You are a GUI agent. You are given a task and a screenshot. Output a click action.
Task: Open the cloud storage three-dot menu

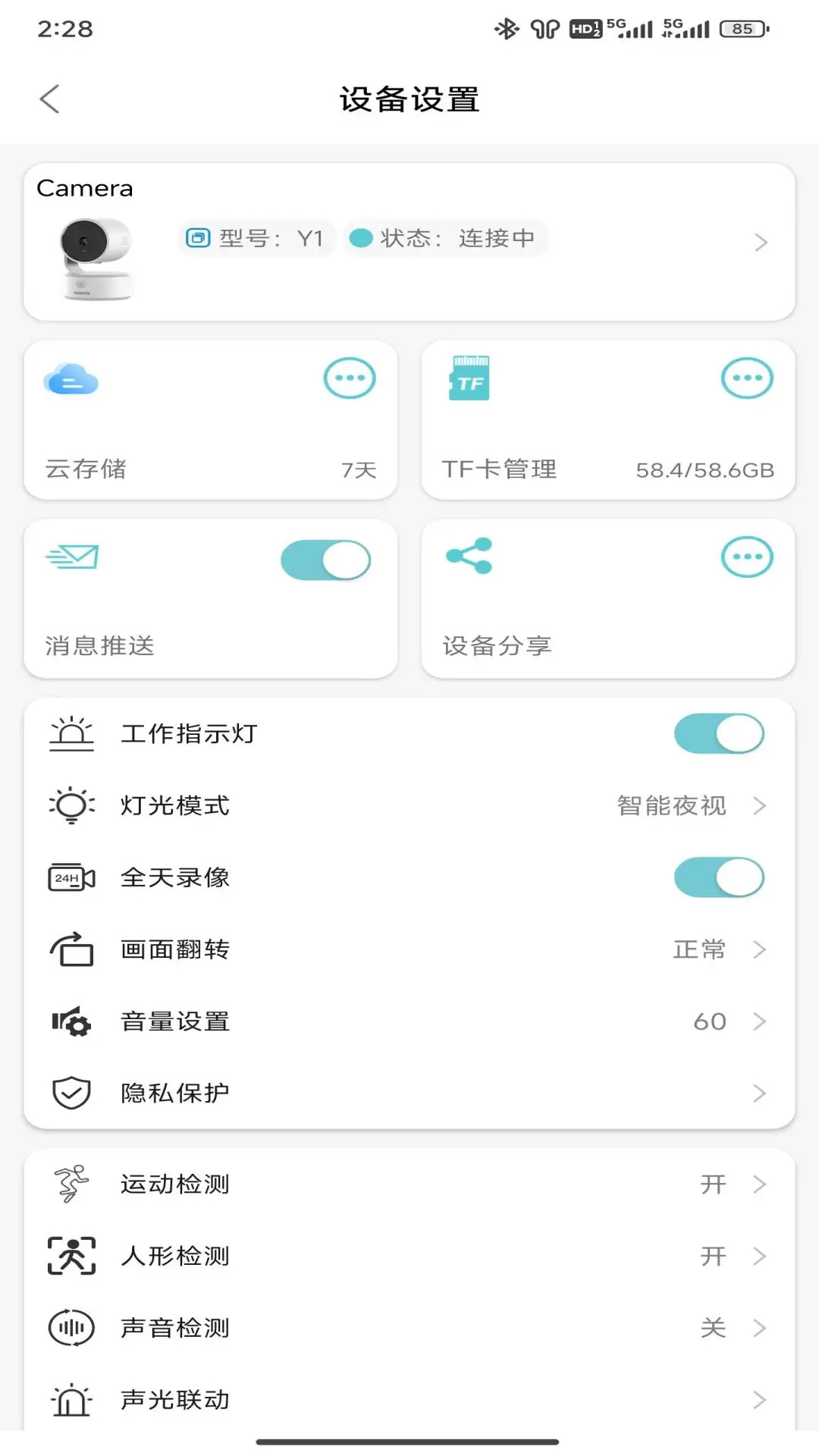348,378
